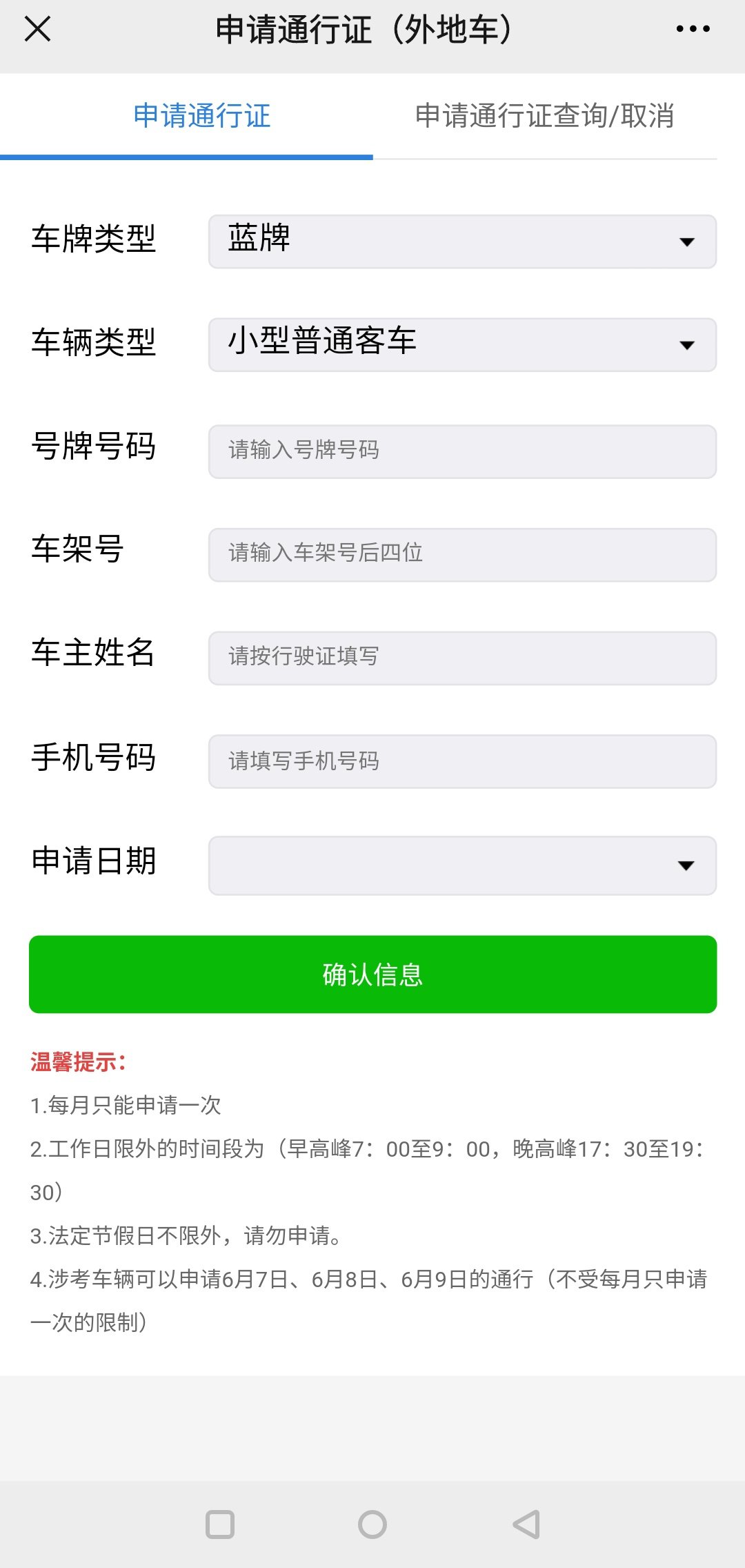
Task: Go back with the system back button
Action: click(x=526, y=1525)
